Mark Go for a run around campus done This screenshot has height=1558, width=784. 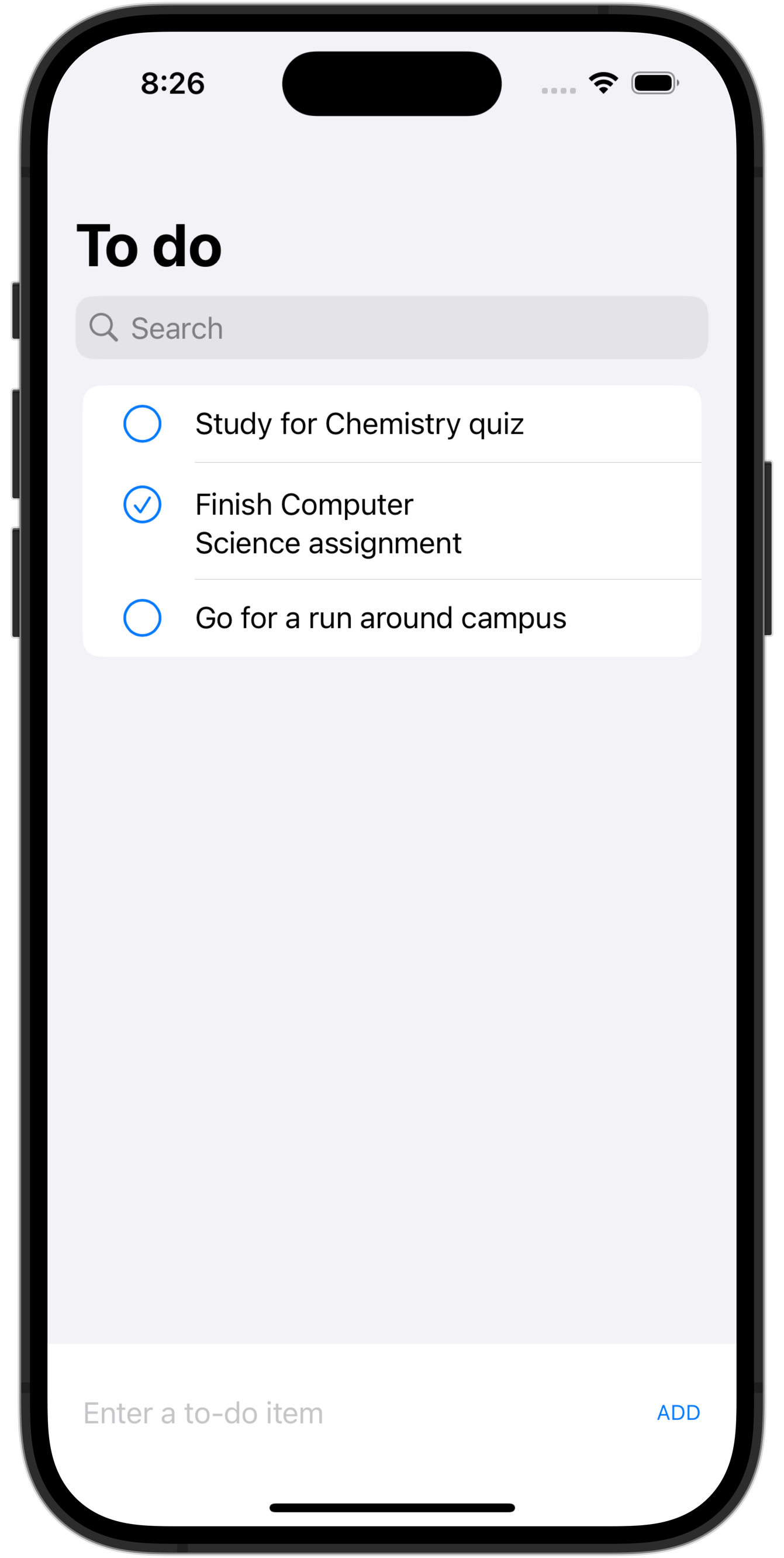(x=142, y=618)
